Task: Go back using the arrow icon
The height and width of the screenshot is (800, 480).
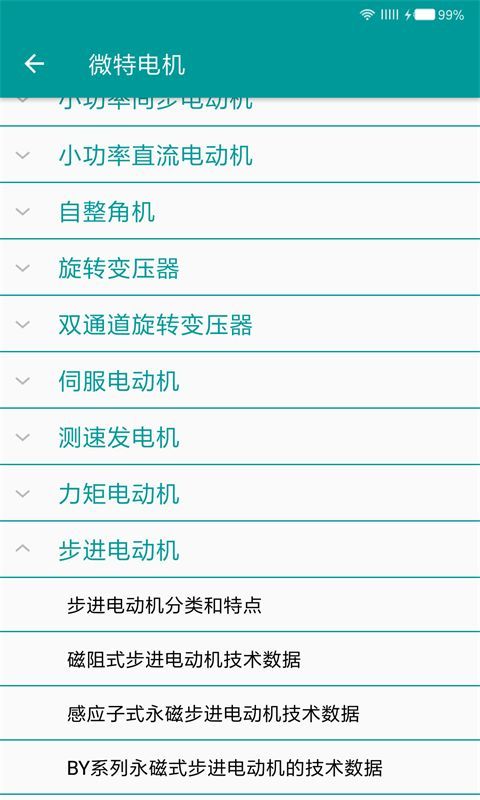Action: click(34, 64)
